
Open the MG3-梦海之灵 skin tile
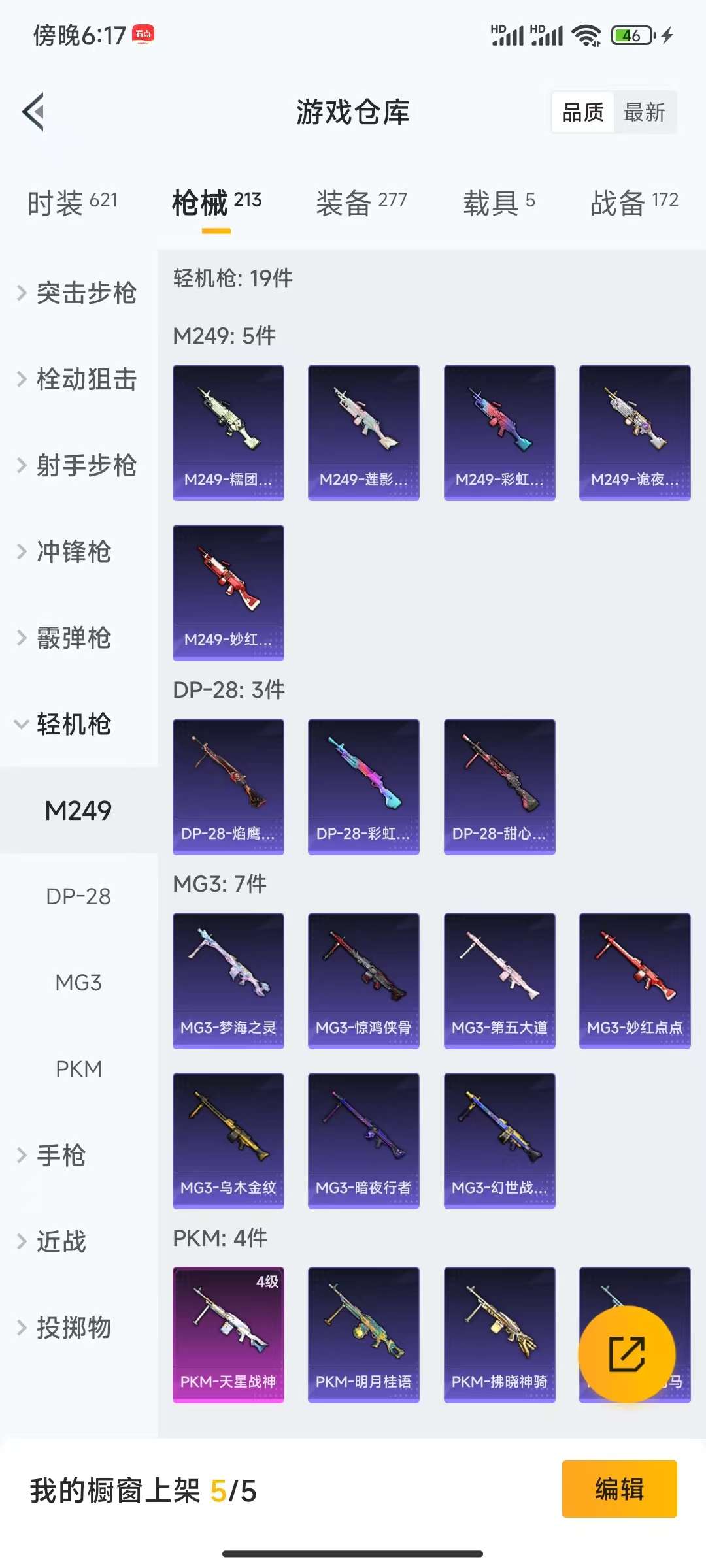coord(228,980)
